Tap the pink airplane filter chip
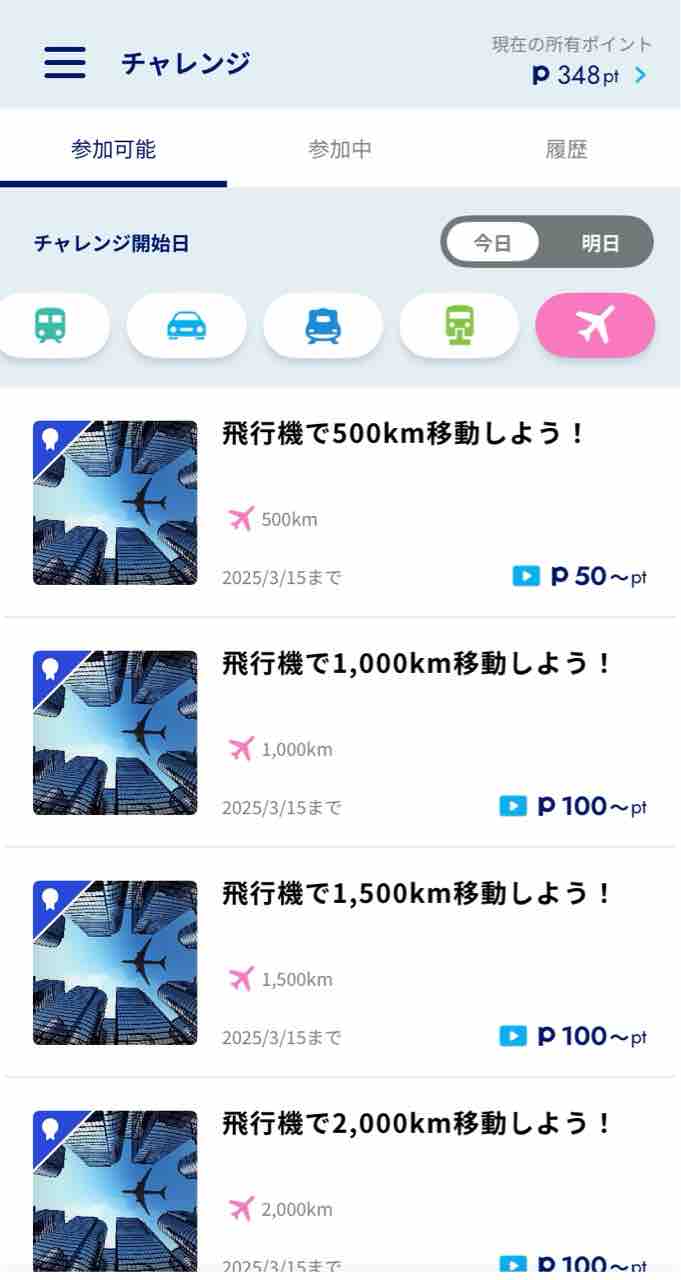The width and height of the screenshot is (681, 1280). click(x=595, y=325)
